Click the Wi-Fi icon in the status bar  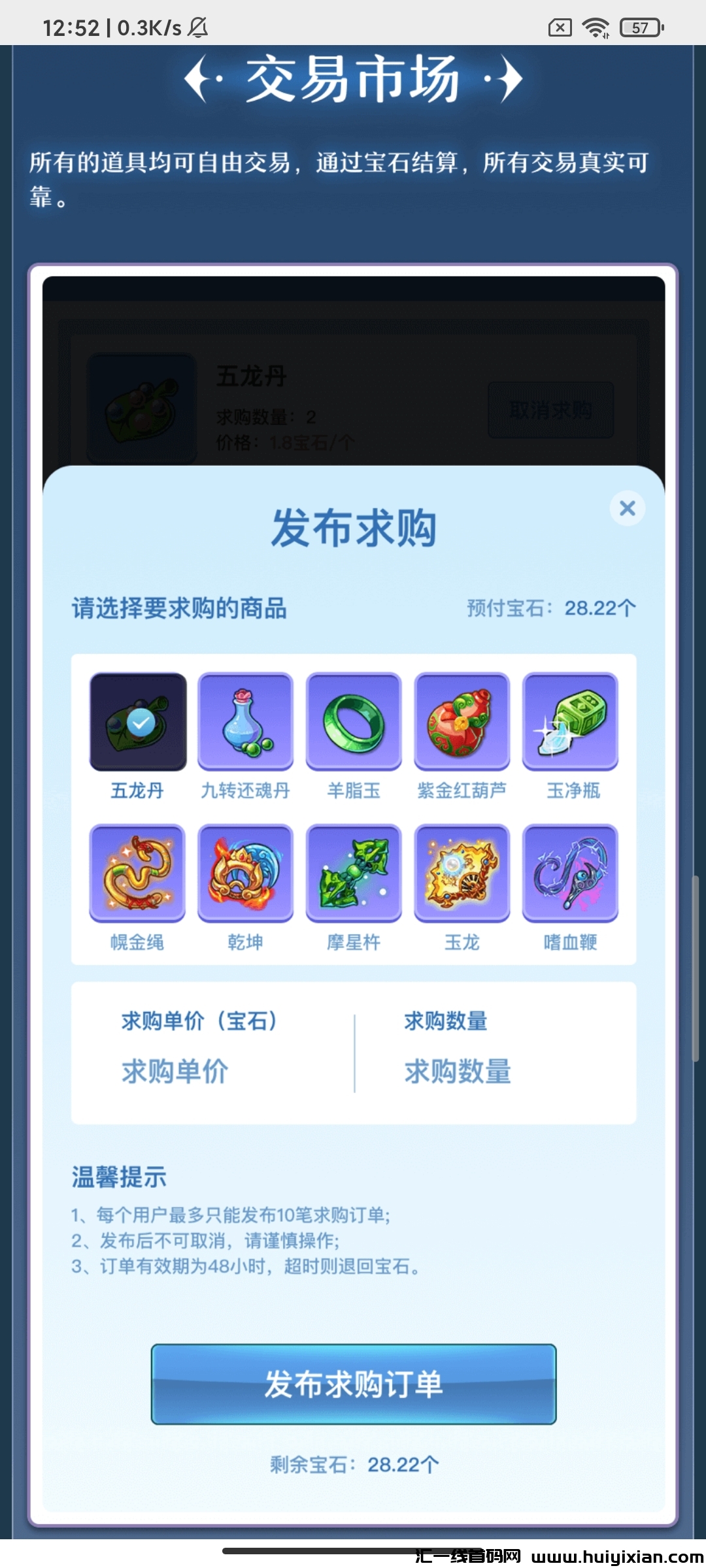[x=597, y=27]
